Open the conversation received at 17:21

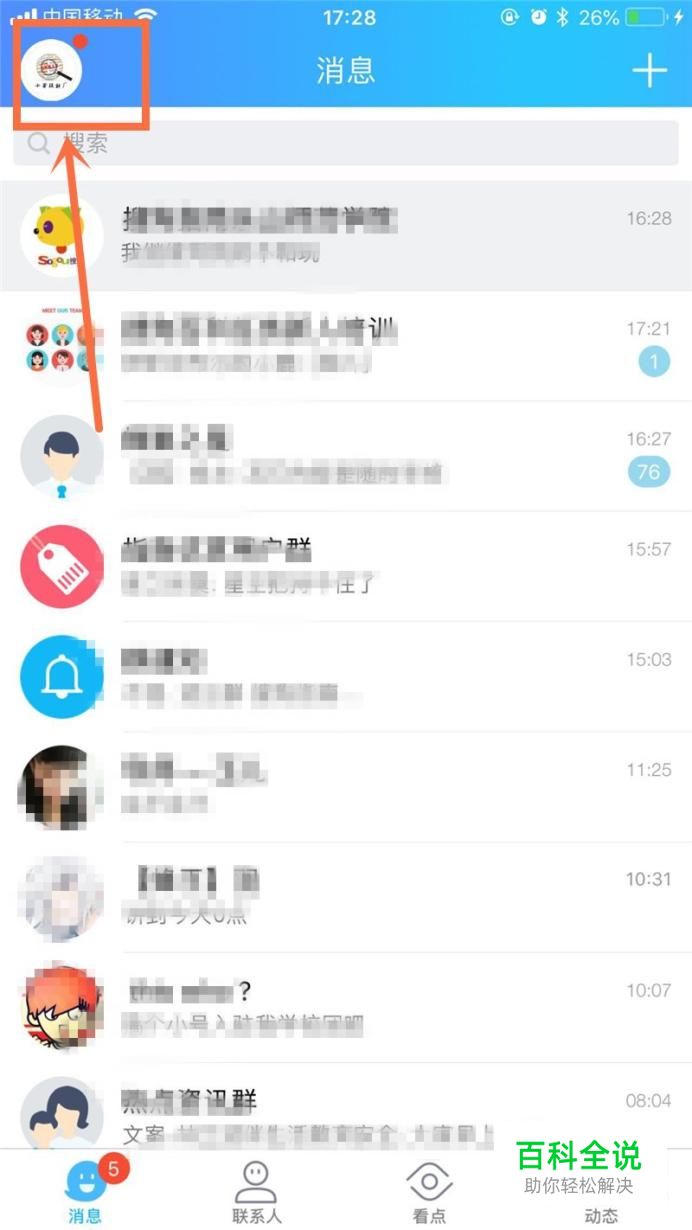coord(345,345)
